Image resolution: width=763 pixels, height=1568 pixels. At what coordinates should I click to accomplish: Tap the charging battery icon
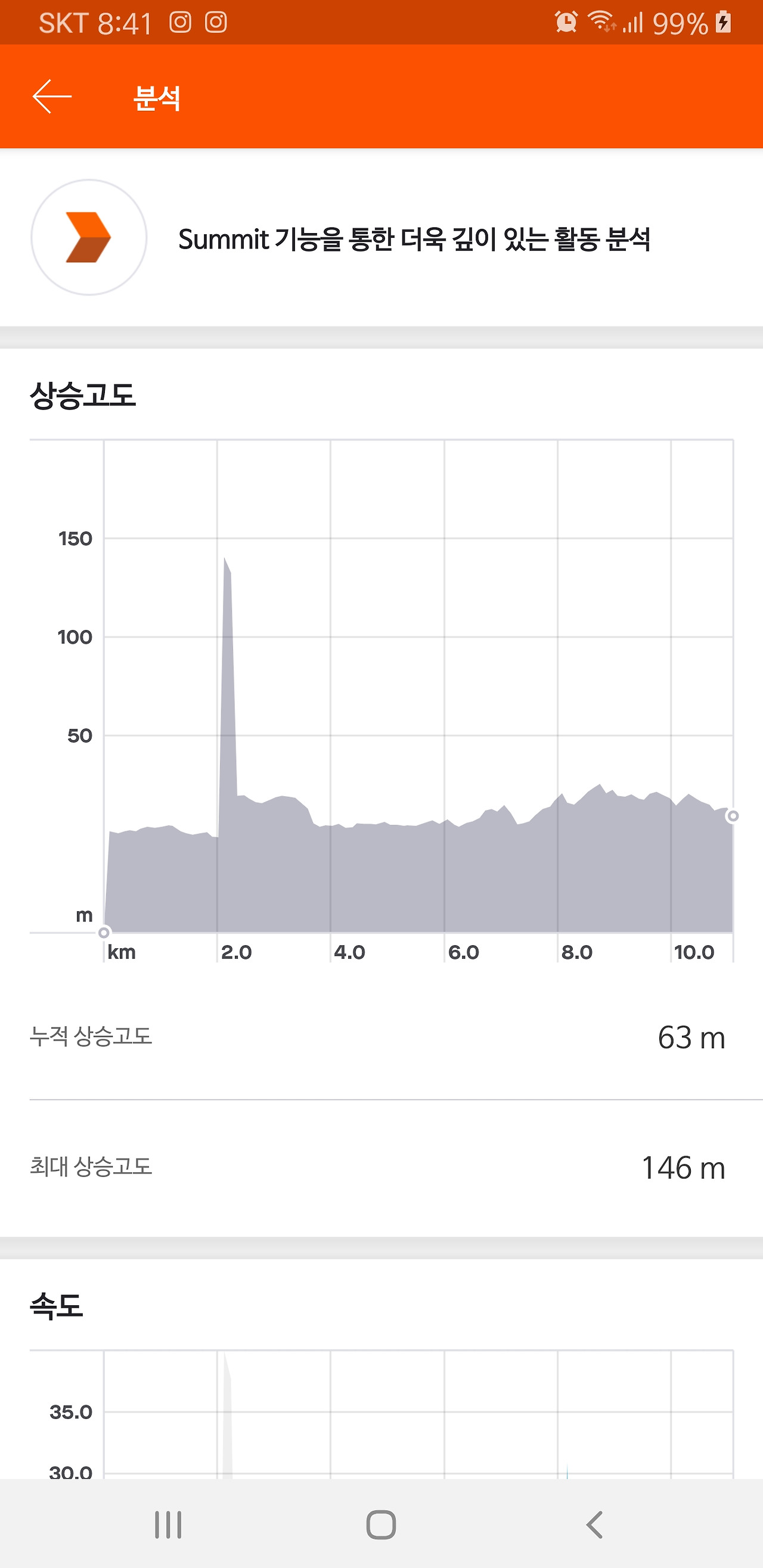(724, 20)
